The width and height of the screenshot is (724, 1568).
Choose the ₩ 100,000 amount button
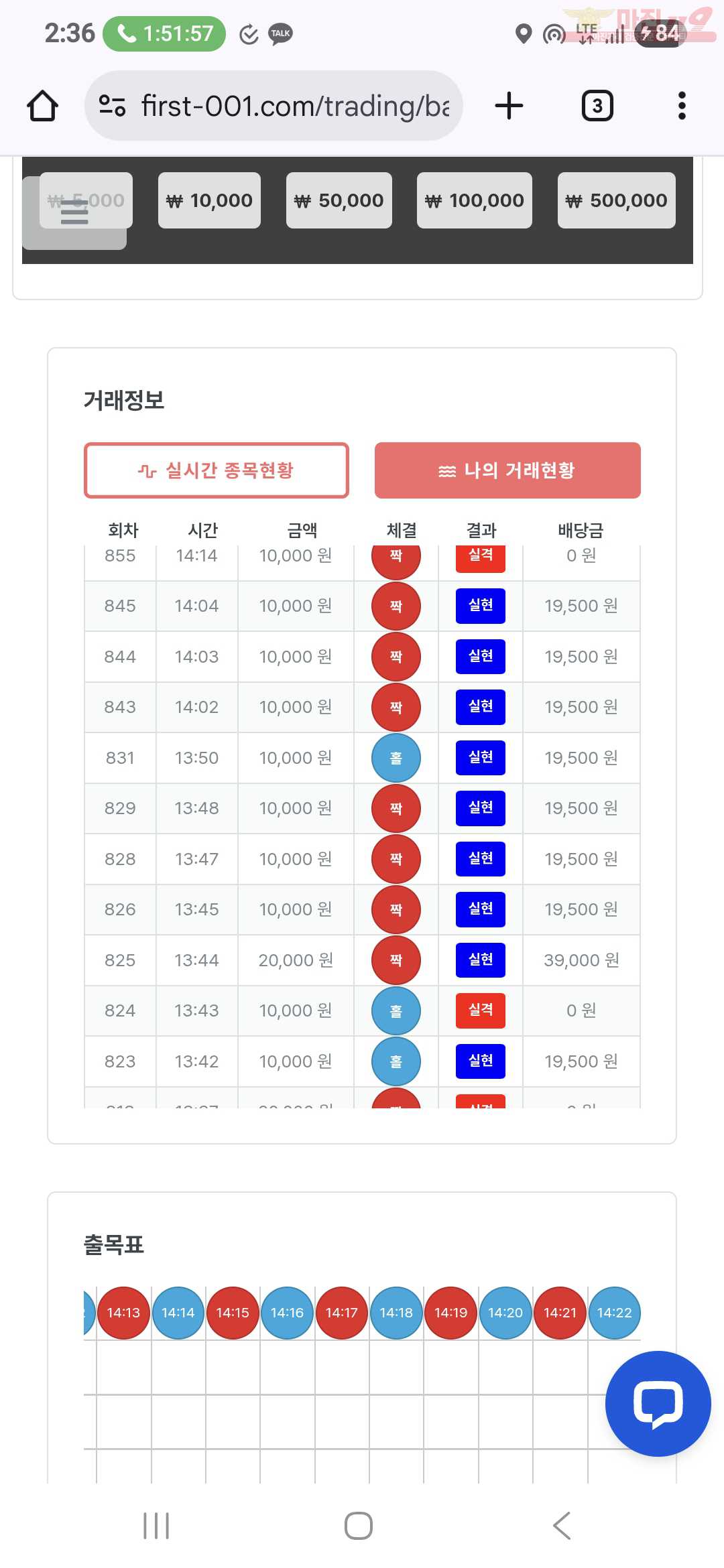475,200
